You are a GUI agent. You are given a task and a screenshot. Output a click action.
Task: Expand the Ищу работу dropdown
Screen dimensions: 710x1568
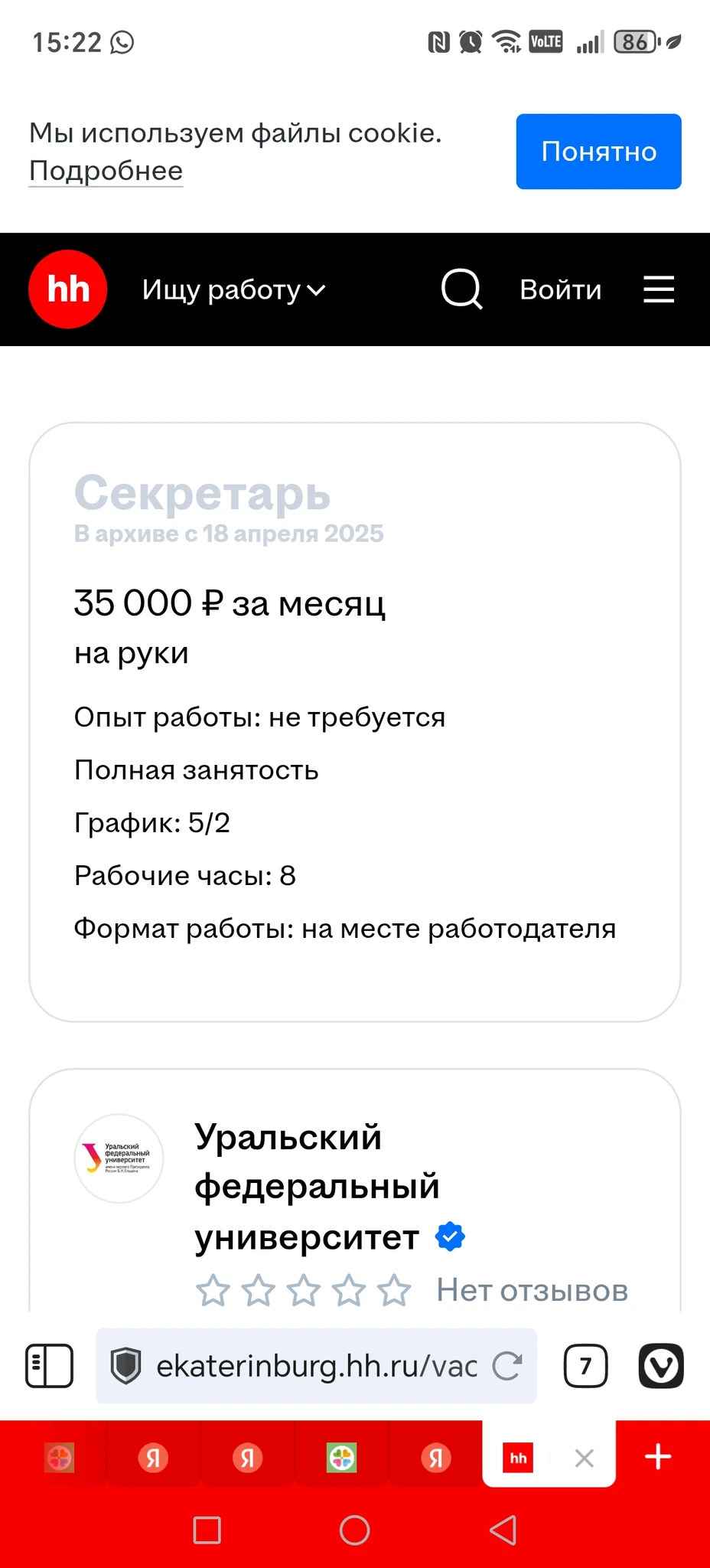click(x=233, y=290)
